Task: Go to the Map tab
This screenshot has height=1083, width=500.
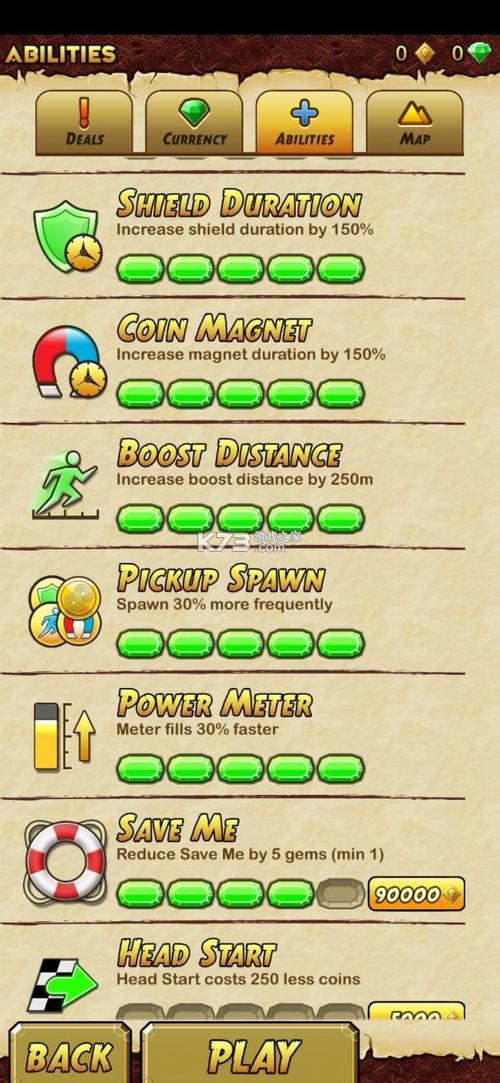Action: tap(415, 122)
